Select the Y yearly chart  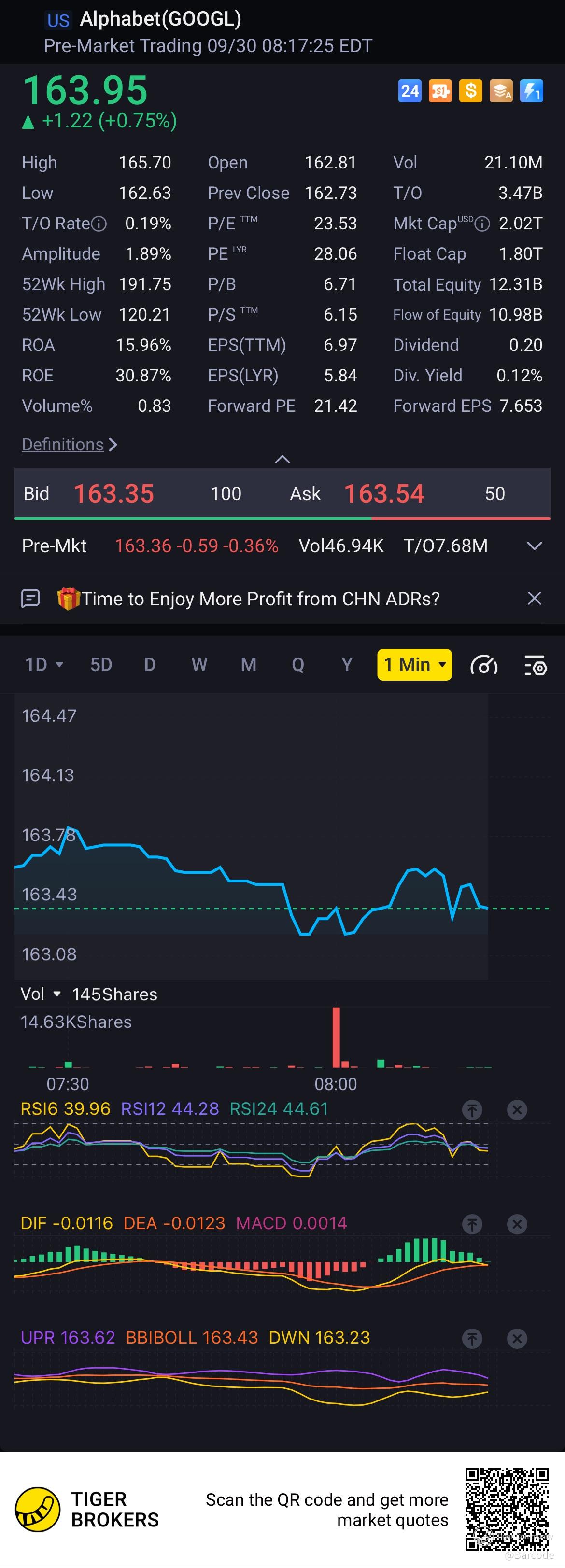click(x=346, y=665)
